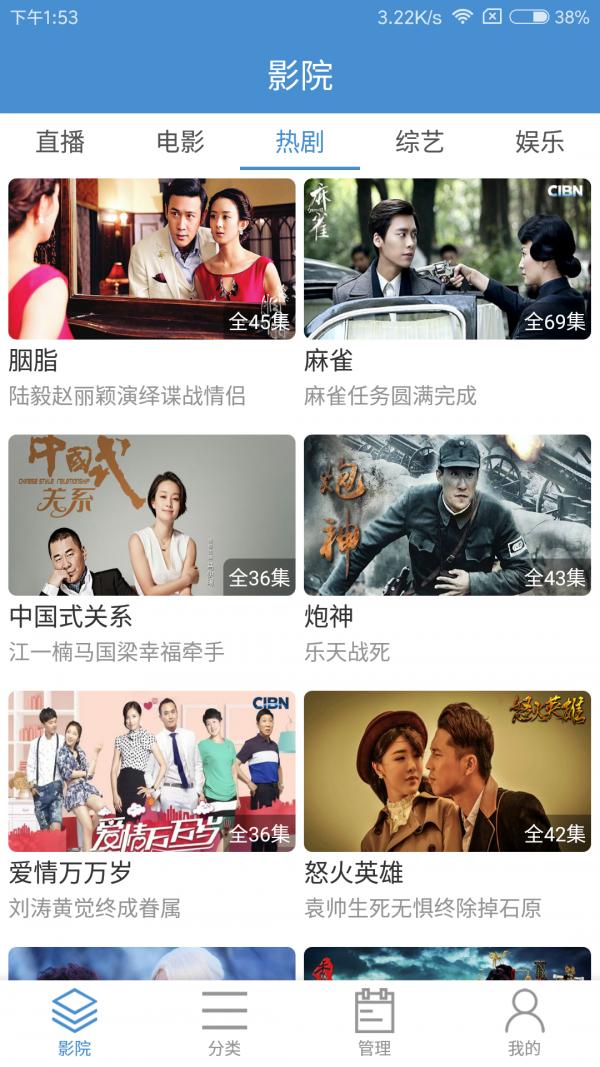The width and height of the screenshot is (600, 1067).
Task: Open the drama 胭脂
Action: coord(152,259)
